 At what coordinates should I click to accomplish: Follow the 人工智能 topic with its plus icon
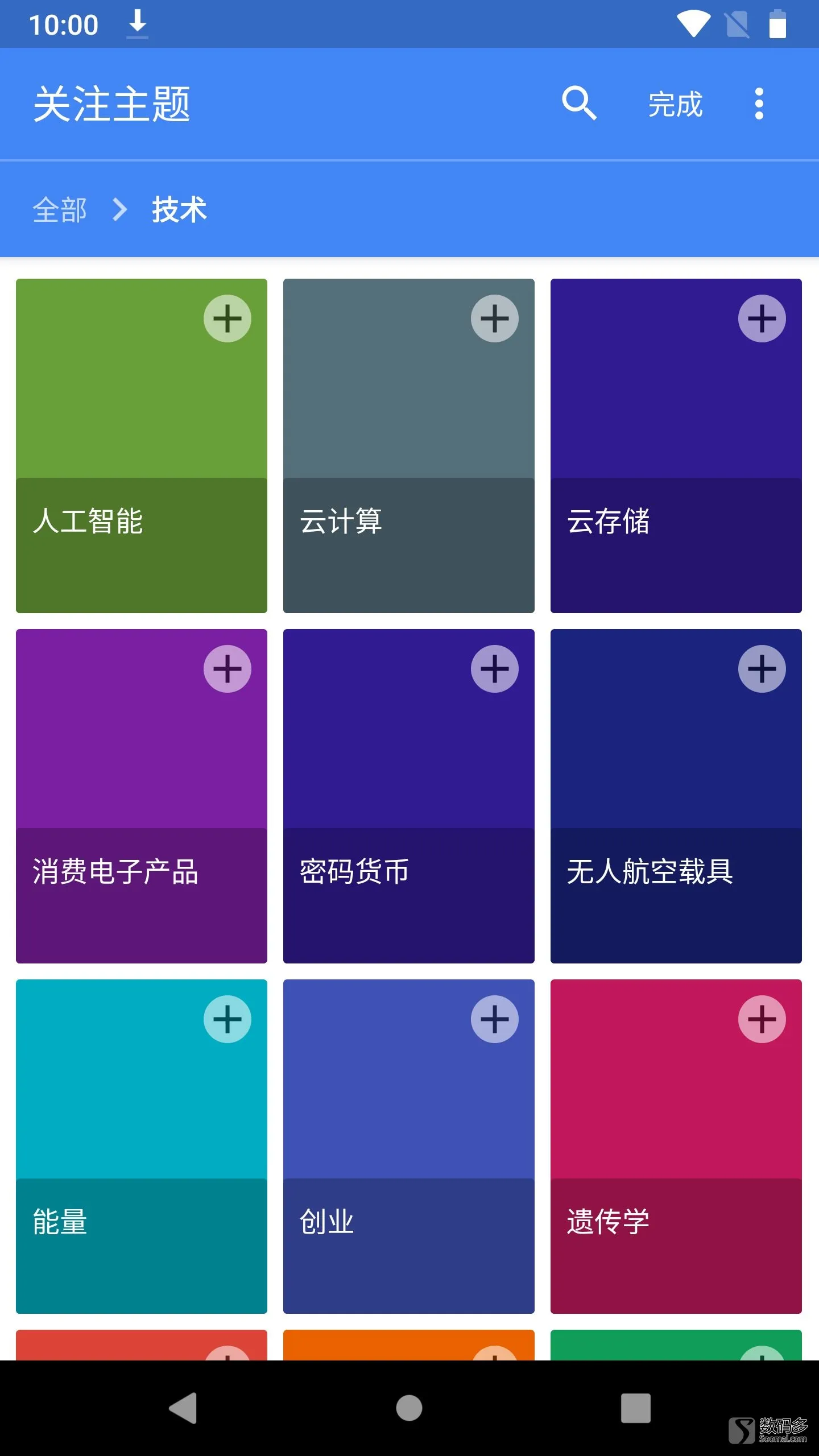(x=227, y=318)
